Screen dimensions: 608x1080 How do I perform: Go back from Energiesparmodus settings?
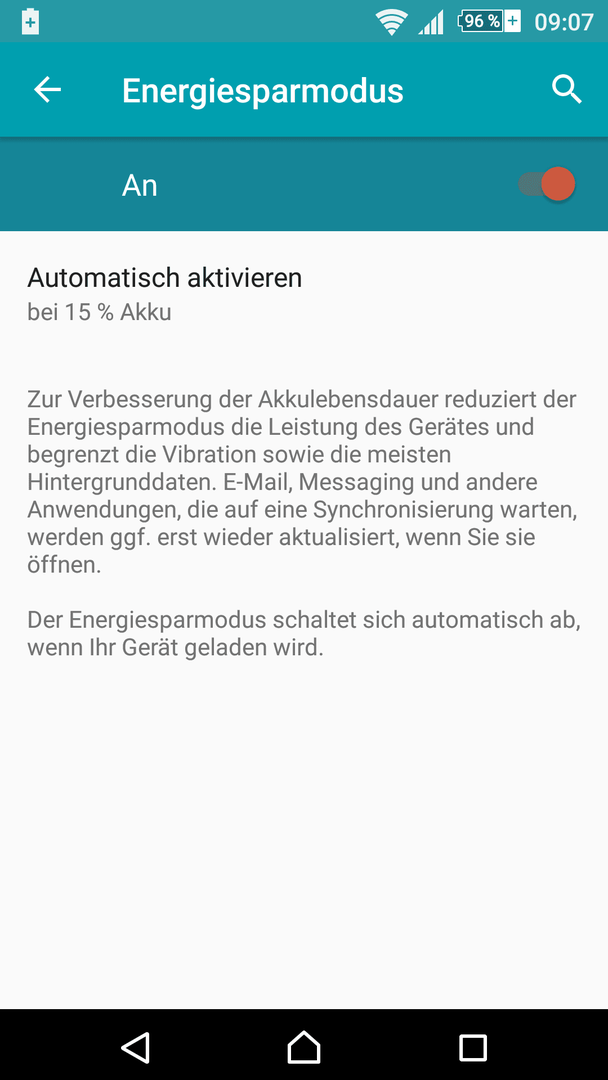coord(48,90)
